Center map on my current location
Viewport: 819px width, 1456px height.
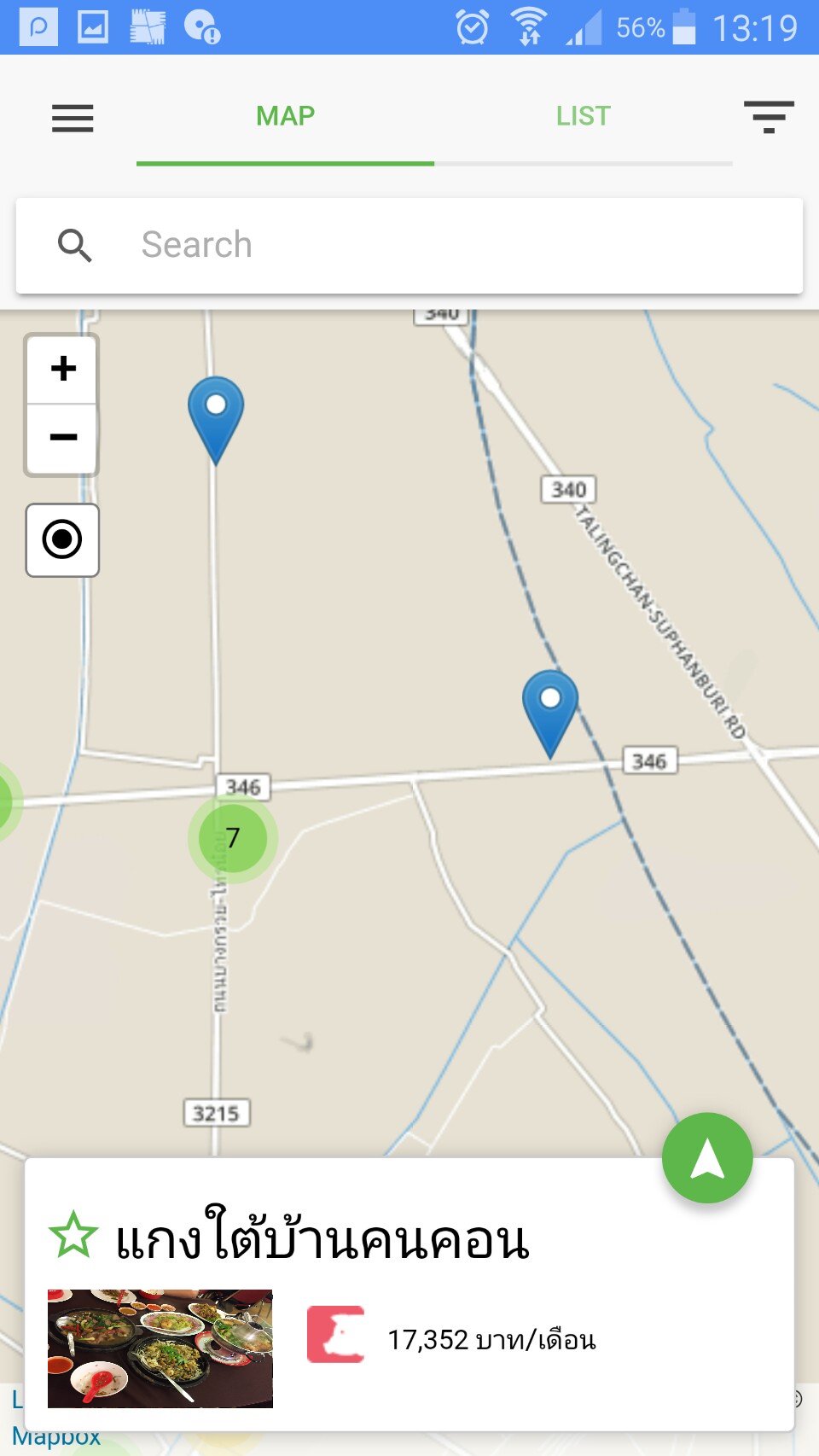[x=62, y=539]
